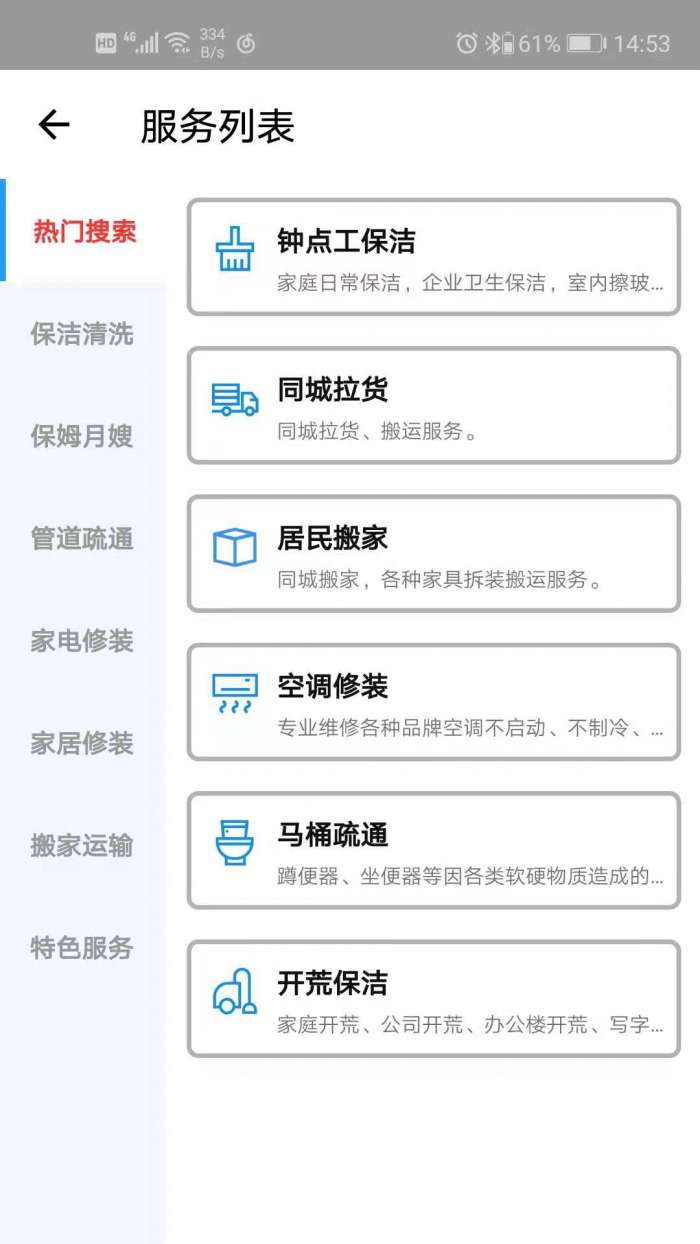The width and height of the screenshot is (700, 1244).
Task: Tap the 马桶疏通 service card
Action: [433, 850]
